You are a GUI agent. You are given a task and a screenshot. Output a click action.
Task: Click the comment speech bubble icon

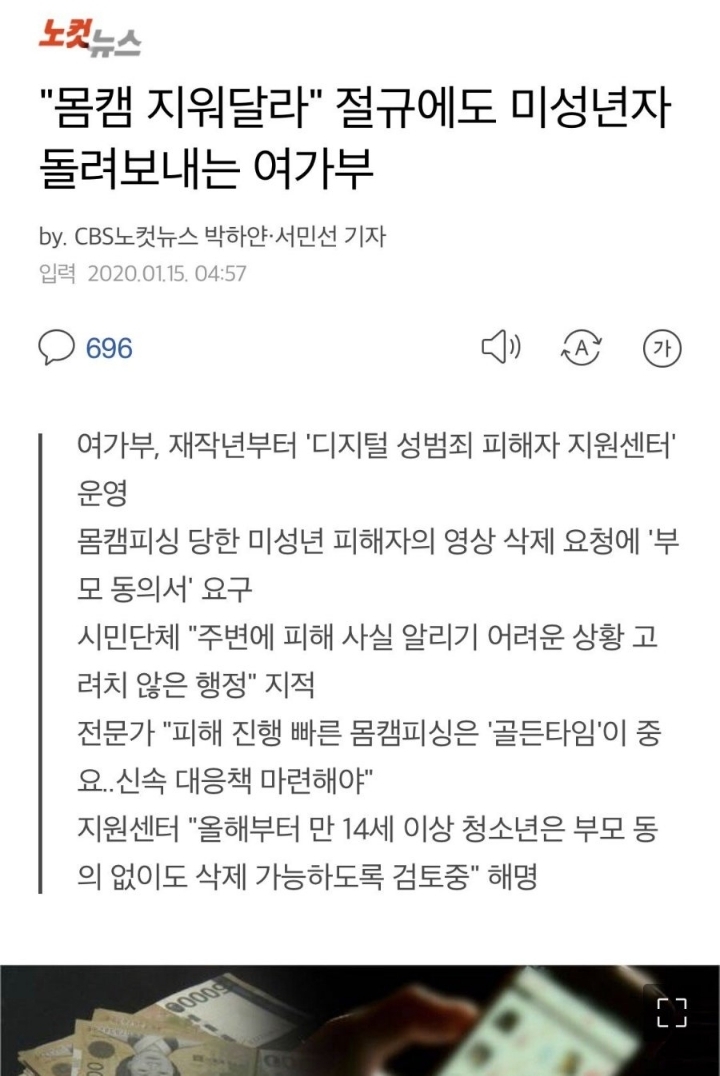point(56,347)
